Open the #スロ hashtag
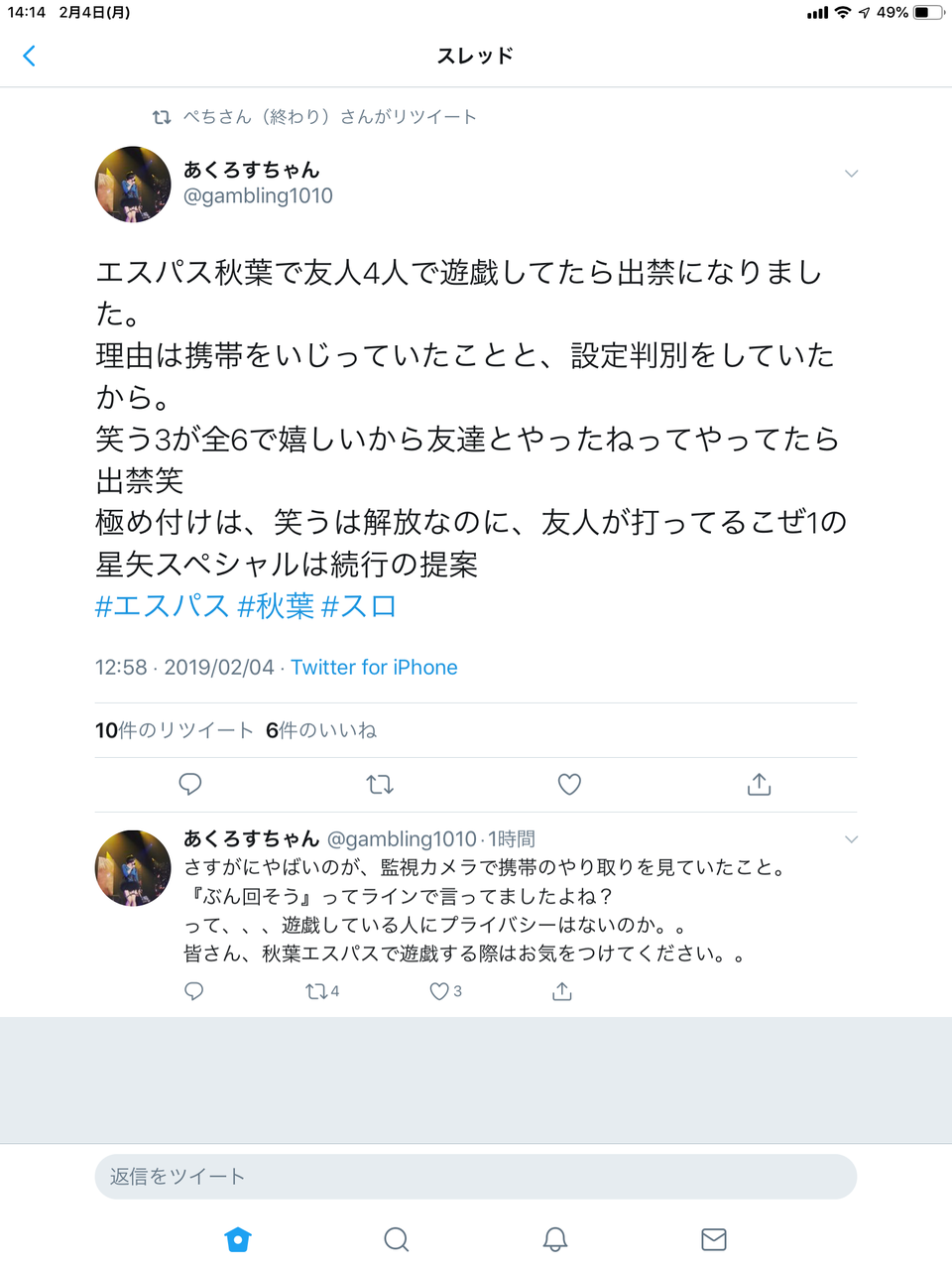The width and height of the screenshot is (952, 1270). (x=359, y=606)
